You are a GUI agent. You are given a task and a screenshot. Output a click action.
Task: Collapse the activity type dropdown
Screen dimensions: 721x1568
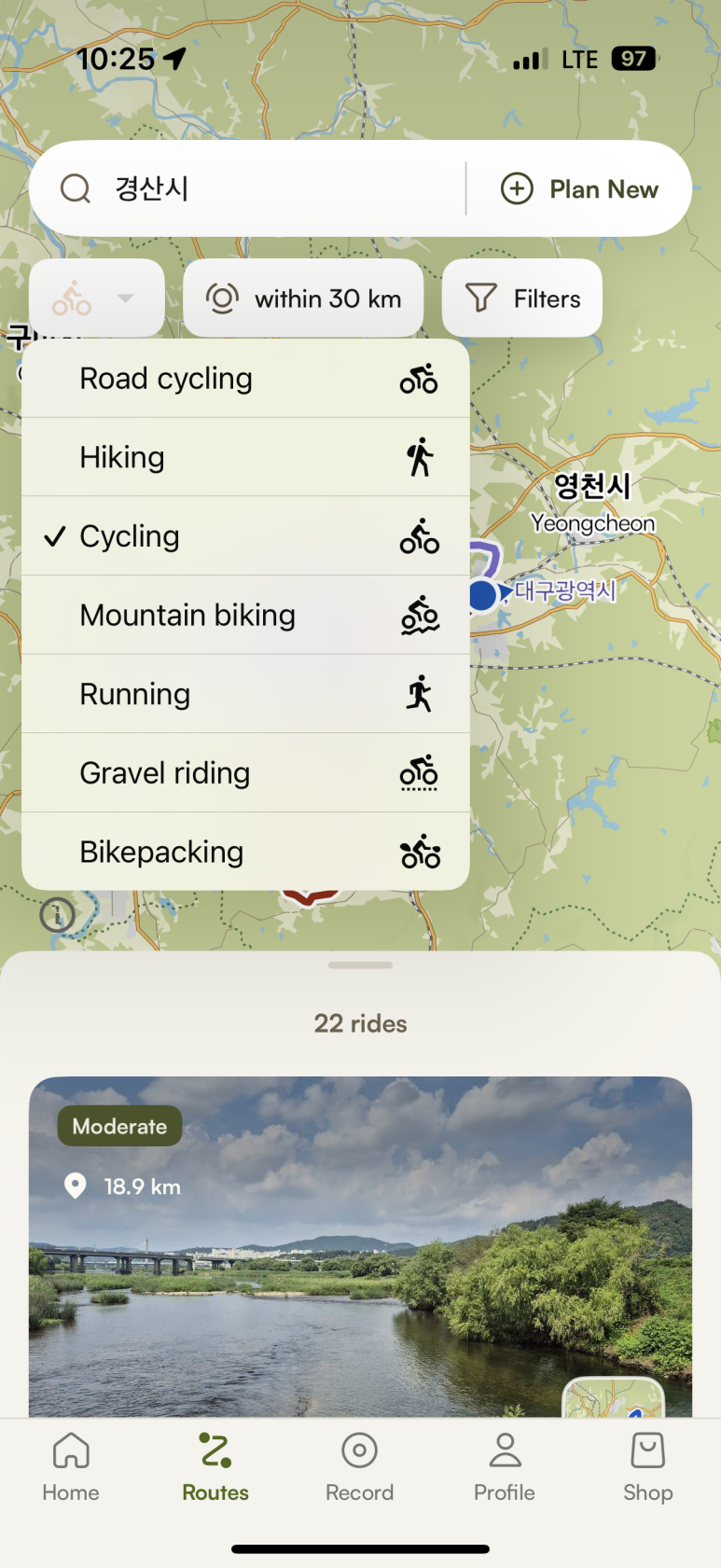[x=96, y=298]
